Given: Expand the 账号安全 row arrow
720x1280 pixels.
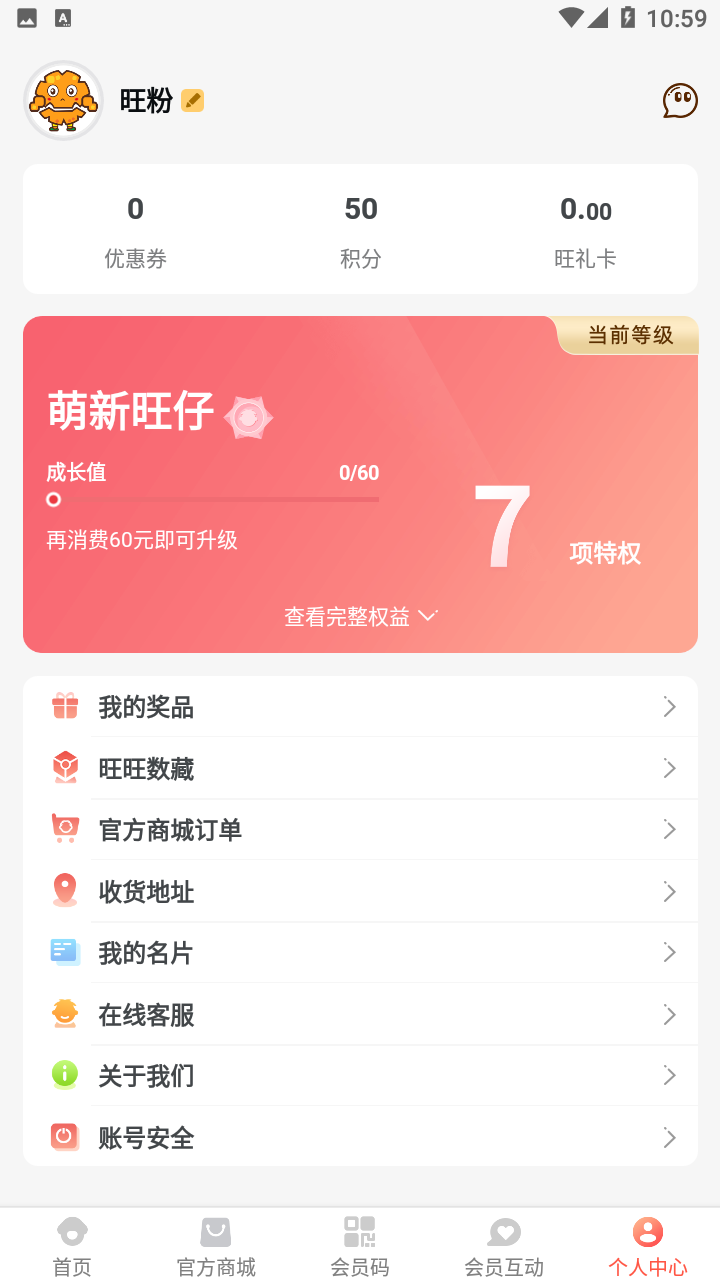Looking at the screenshot, I should [x=669, y=1137].
